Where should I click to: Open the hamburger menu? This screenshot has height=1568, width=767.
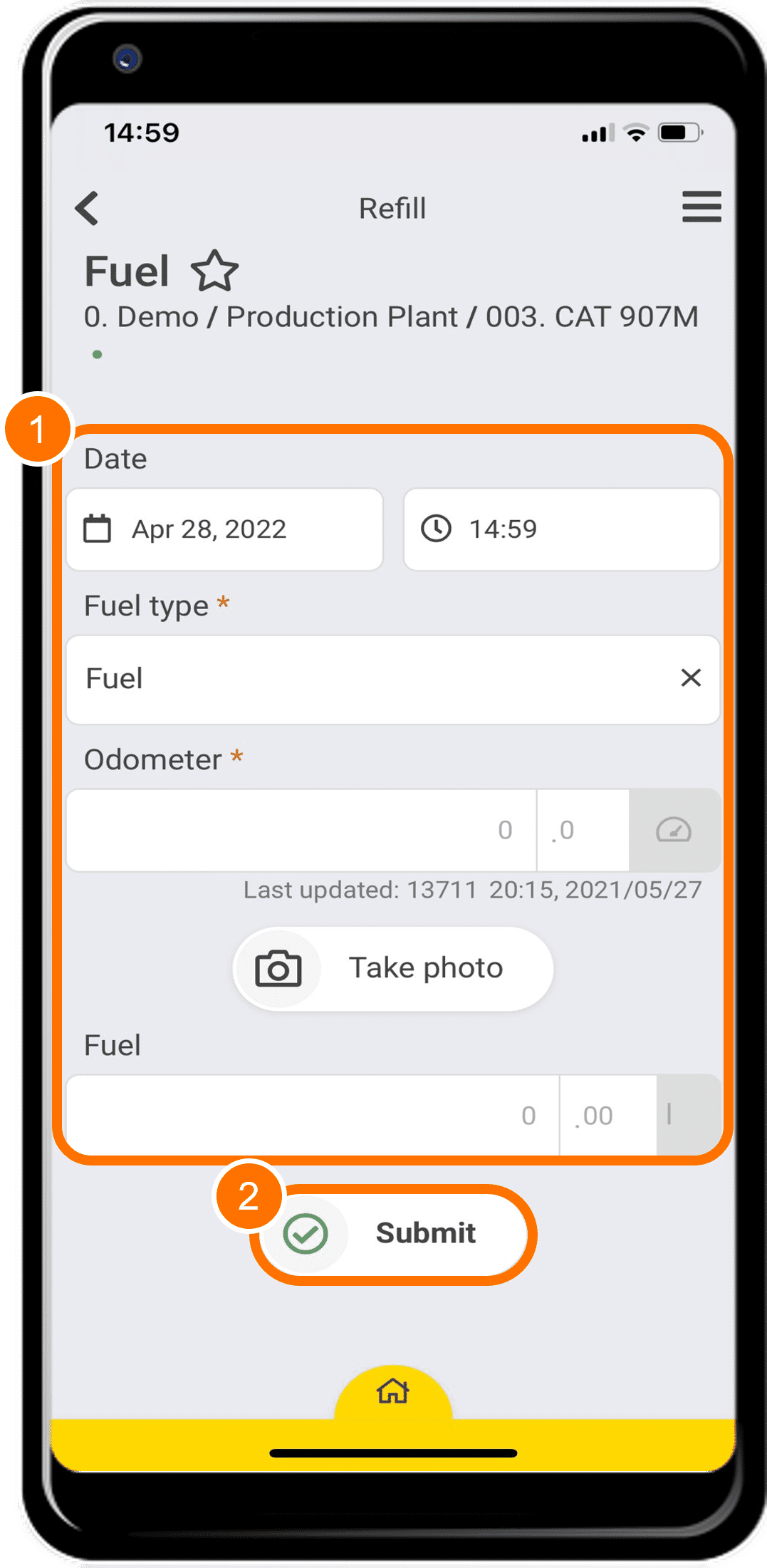pos(701,207)
